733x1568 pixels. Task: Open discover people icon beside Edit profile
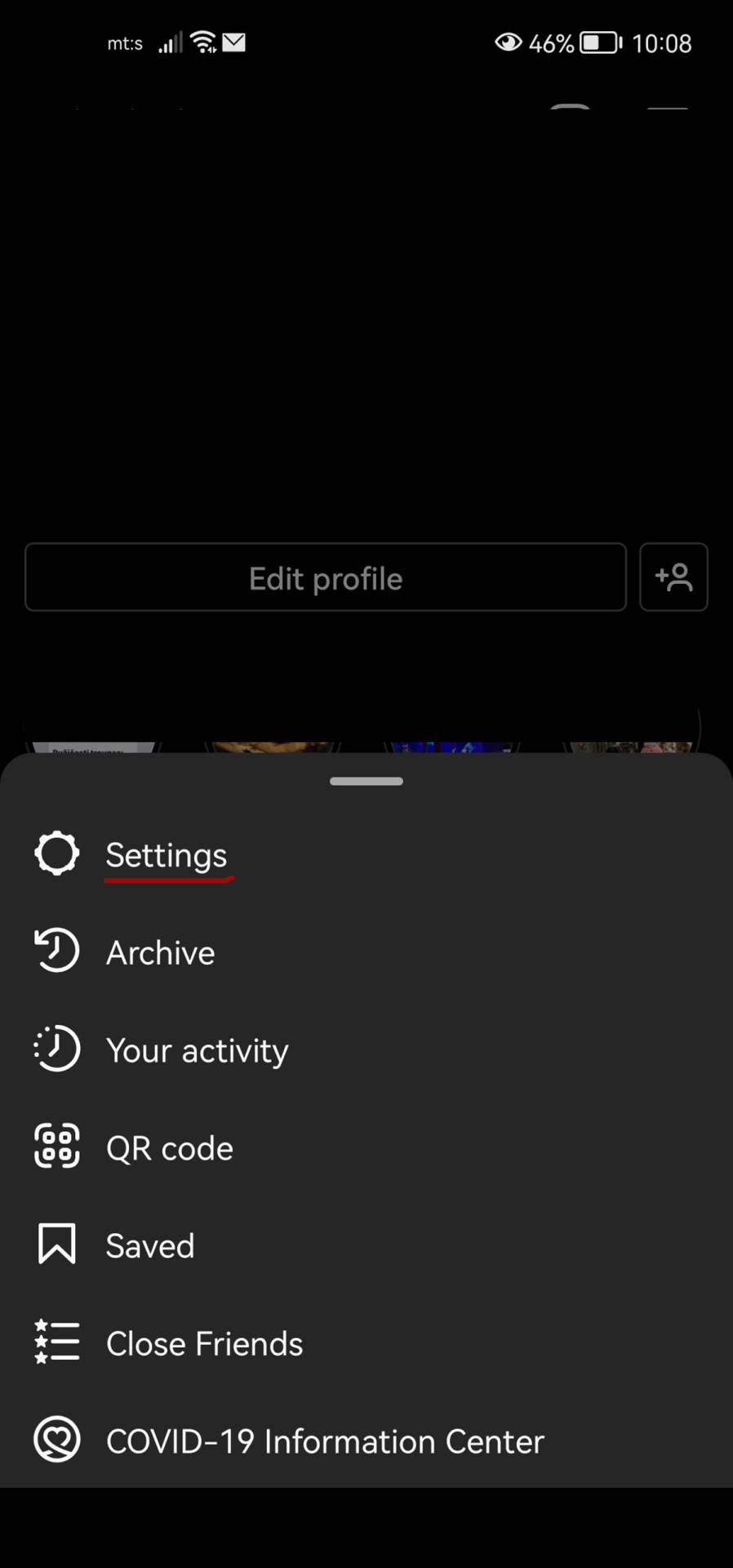pyautogui.click(x=673, y=578)
